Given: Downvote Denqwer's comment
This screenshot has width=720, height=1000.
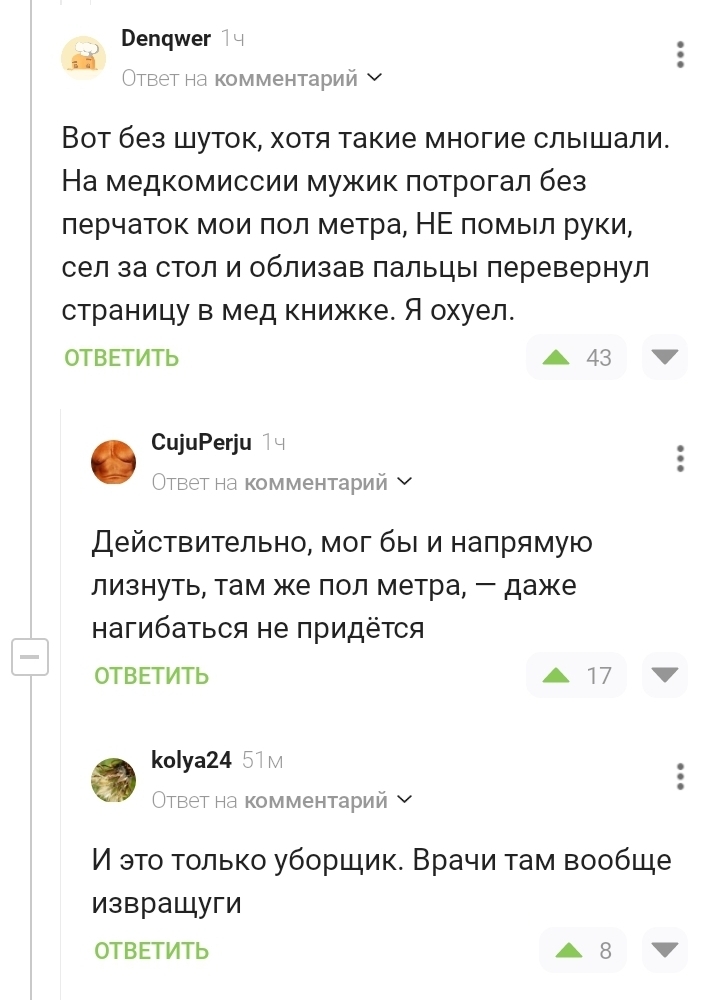Looking at the screenshot, I should pyautogui.click(x=665, y=358).
